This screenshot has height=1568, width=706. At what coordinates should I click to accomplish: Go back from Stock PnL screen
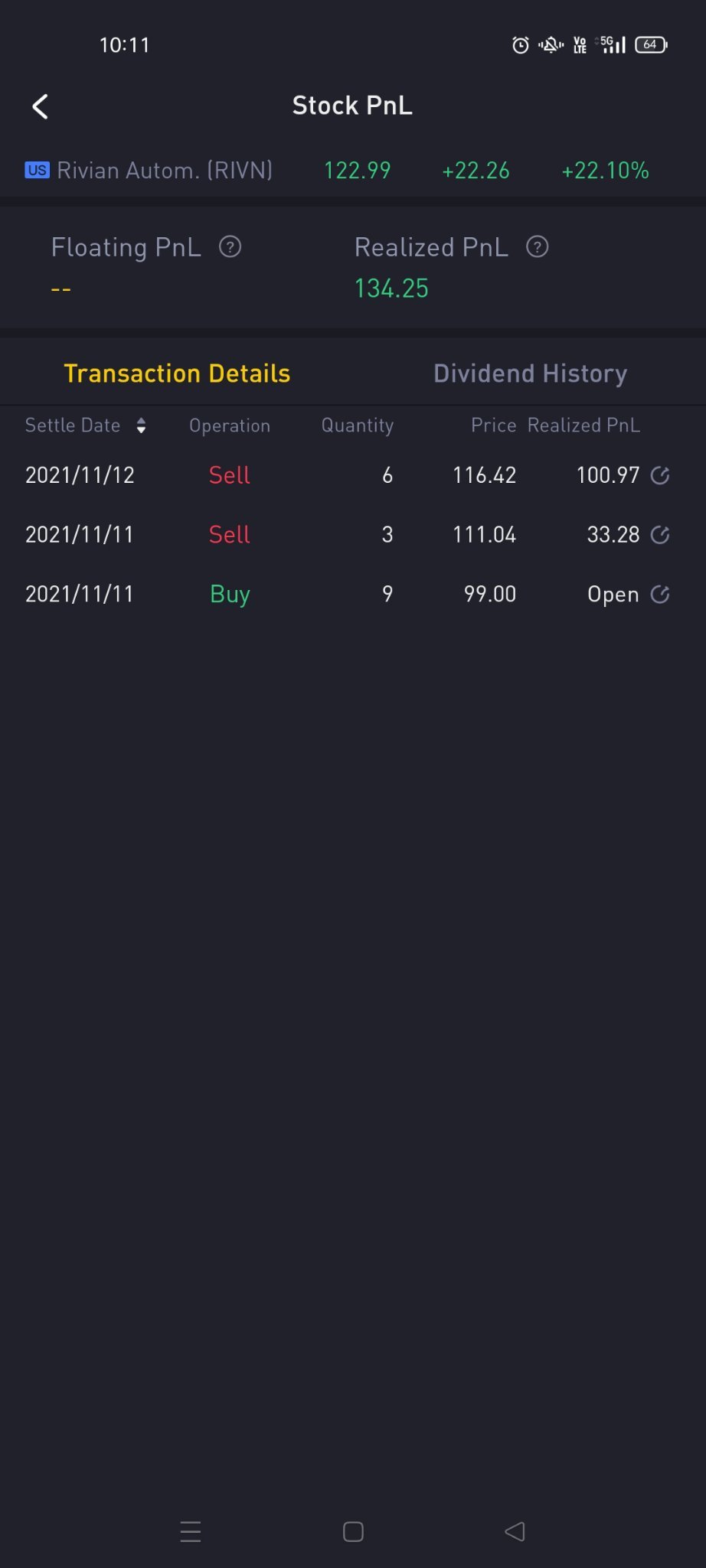click(41, 106)
